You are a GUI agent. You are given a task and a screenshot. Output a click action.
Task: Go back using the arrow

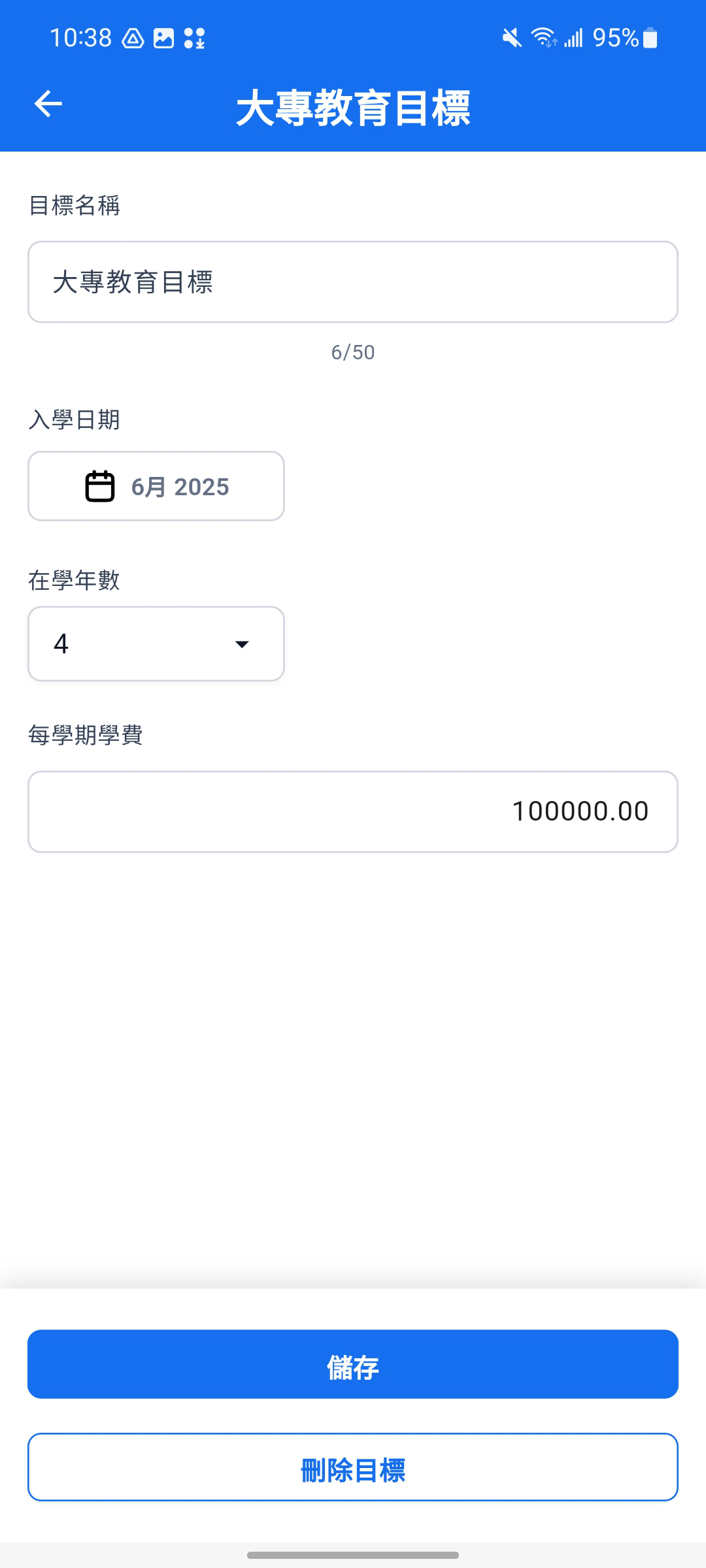tap(48, 104)
